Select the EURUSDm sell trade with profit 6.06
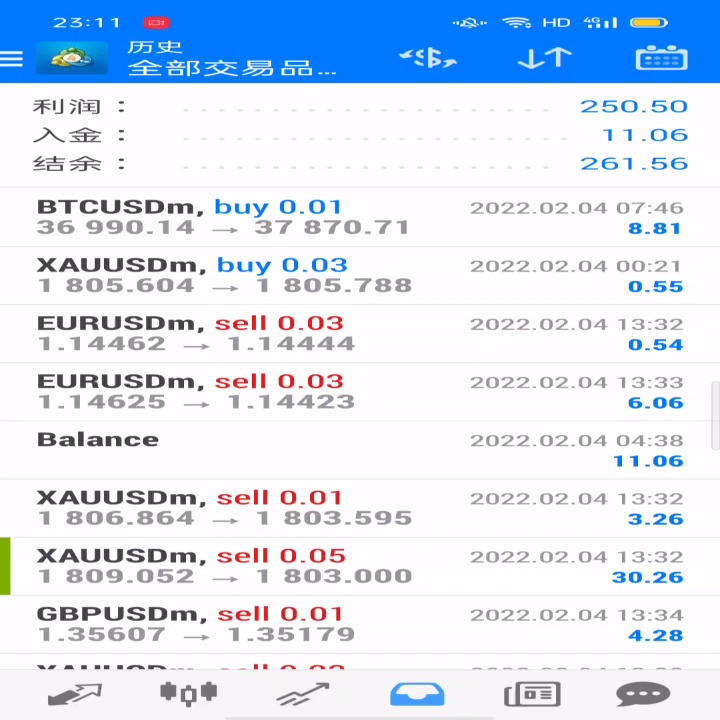 tap(360, 392)
